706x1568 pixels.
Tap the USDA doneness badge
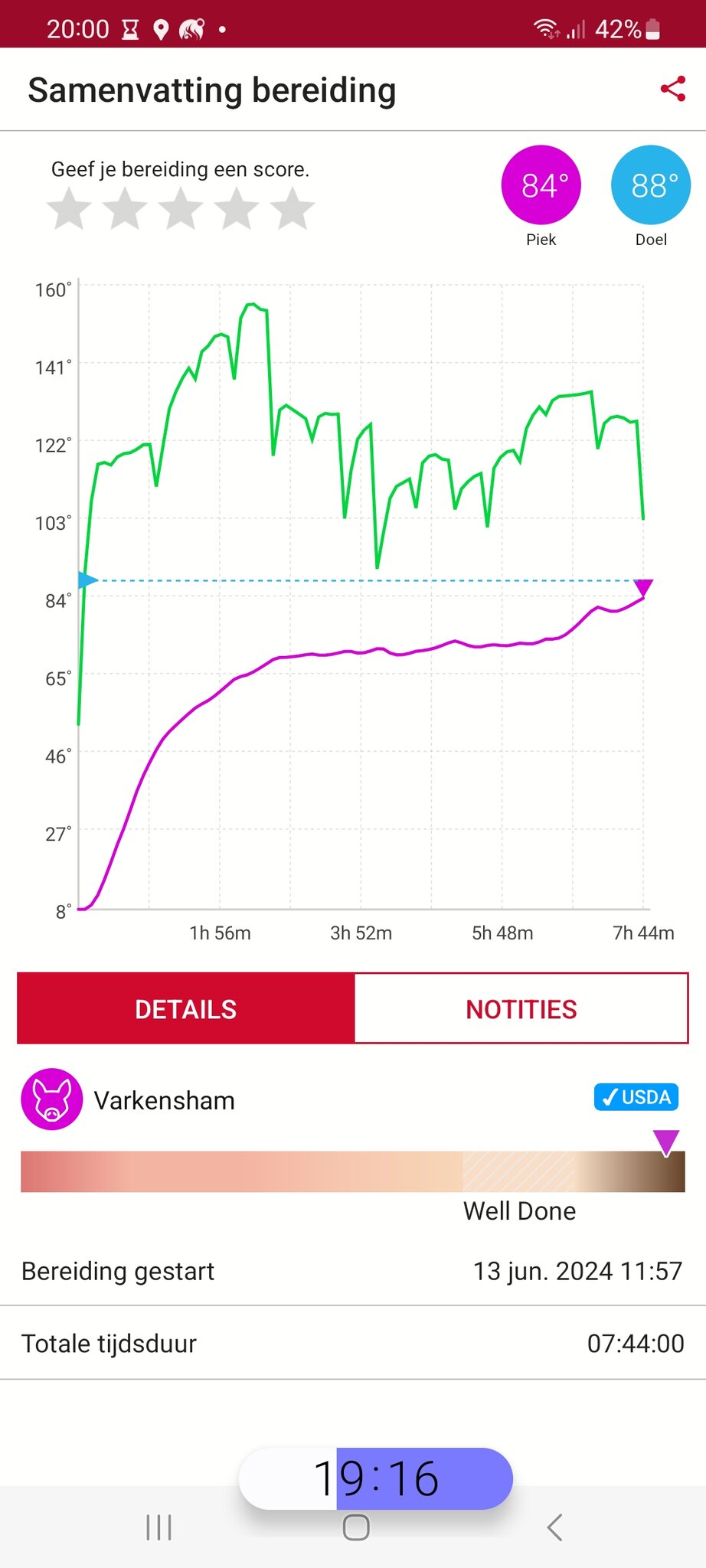[x=636, y=1097]
